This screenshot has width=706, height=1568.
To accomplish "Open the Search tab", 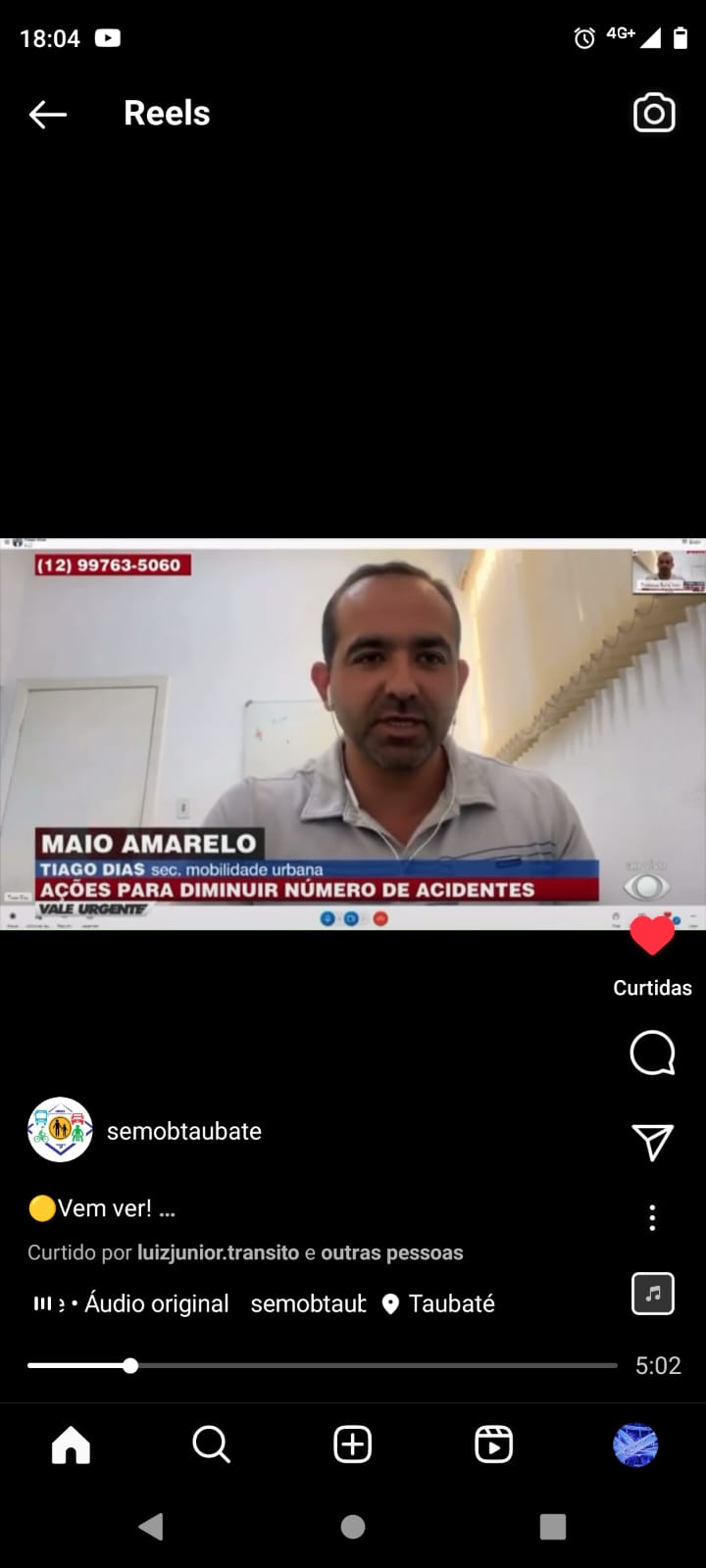I will click(212, 1445).
